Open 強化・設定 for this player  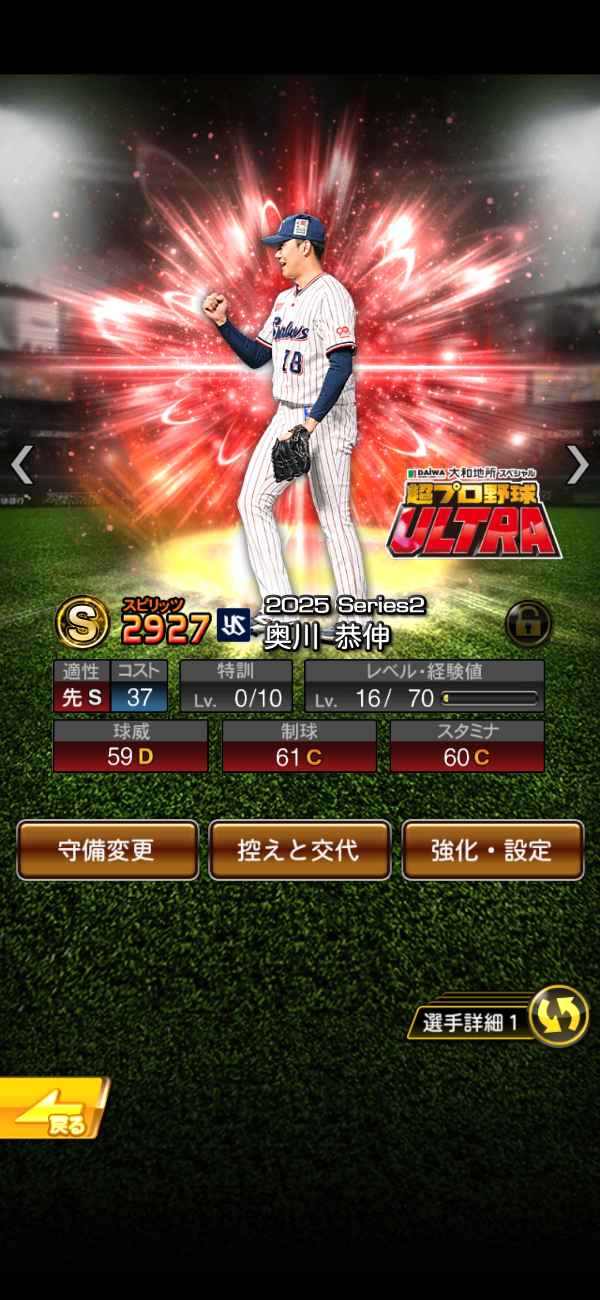tap(493, 850)
